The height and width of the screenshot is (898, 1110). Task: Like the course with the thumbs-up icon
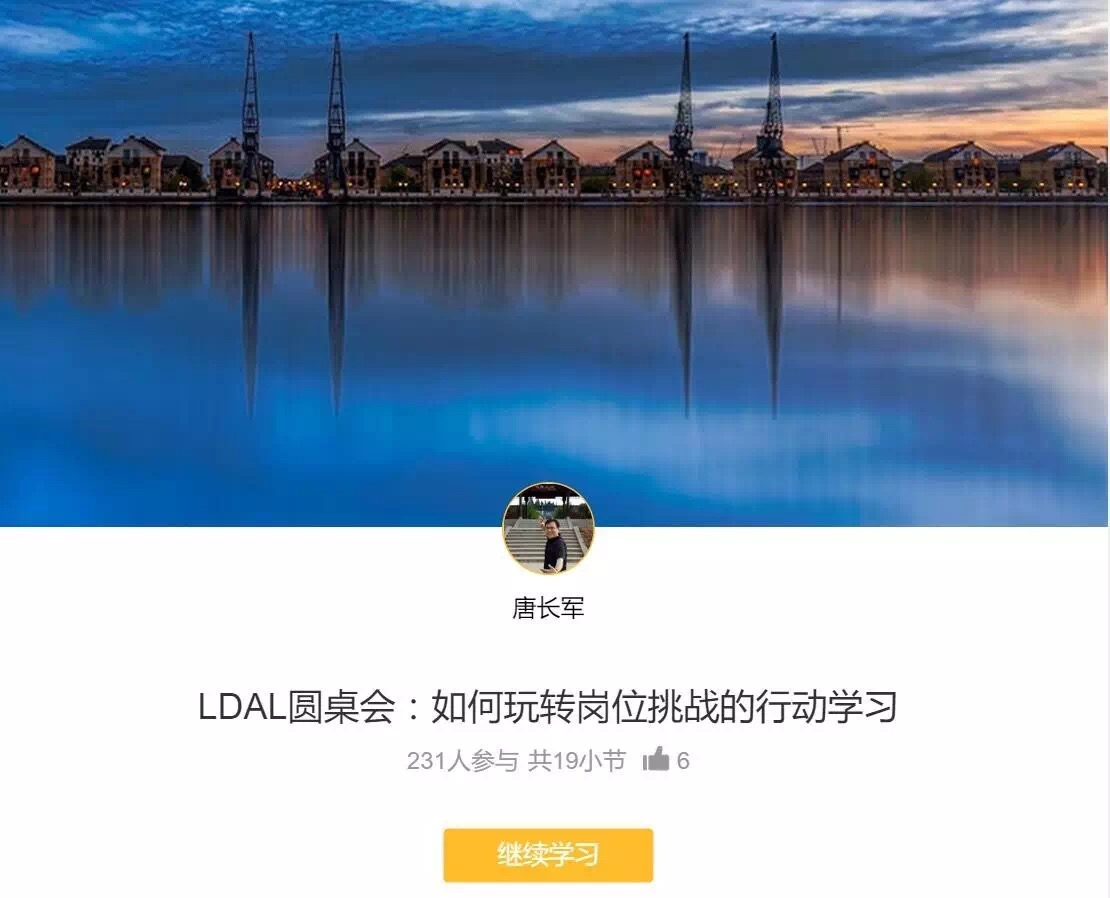(656, 760)
